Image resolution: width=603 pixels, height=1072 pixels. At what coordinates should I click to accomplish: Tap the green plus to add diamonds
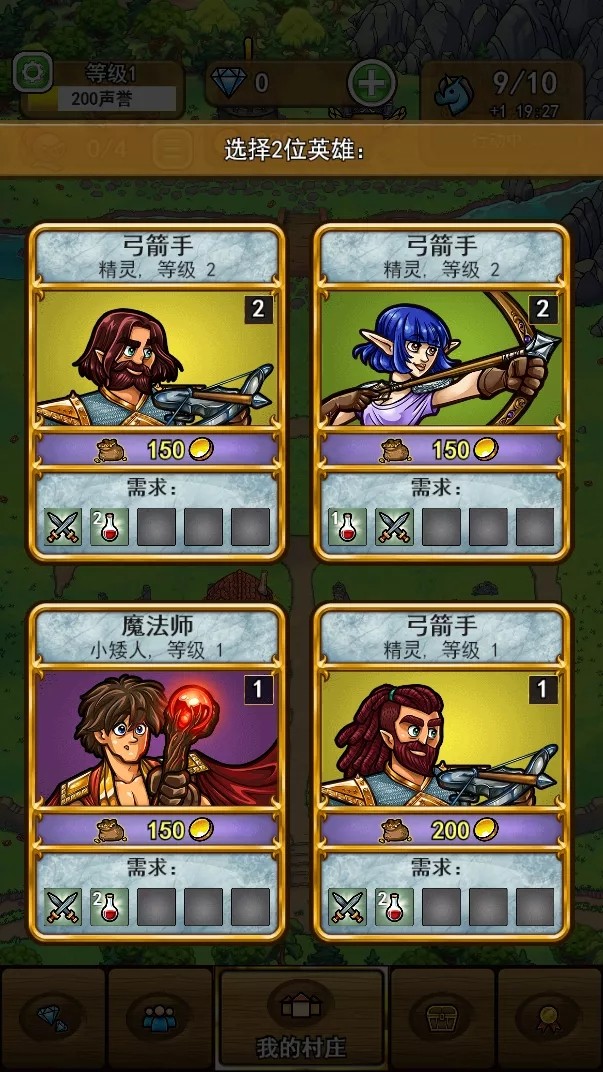tap(371, 83)
